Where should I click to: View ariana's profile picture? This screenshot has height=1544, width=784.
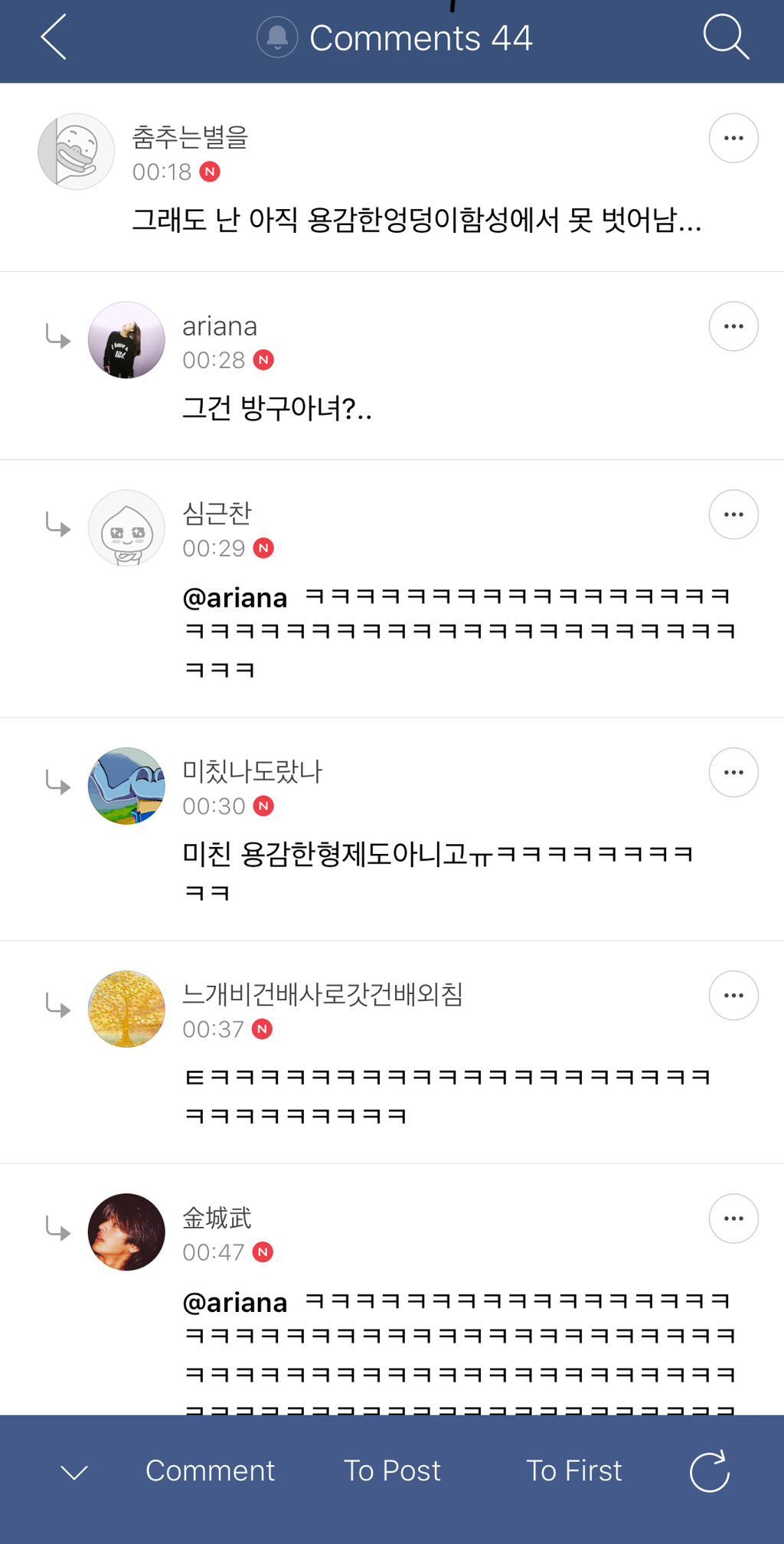coord(126,340)
